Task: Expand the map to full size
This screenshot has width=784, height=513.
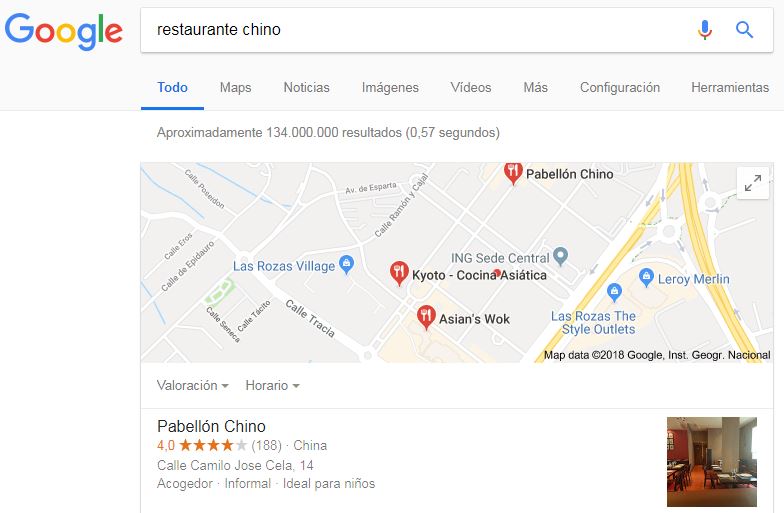Action: [x=752, y=181]
